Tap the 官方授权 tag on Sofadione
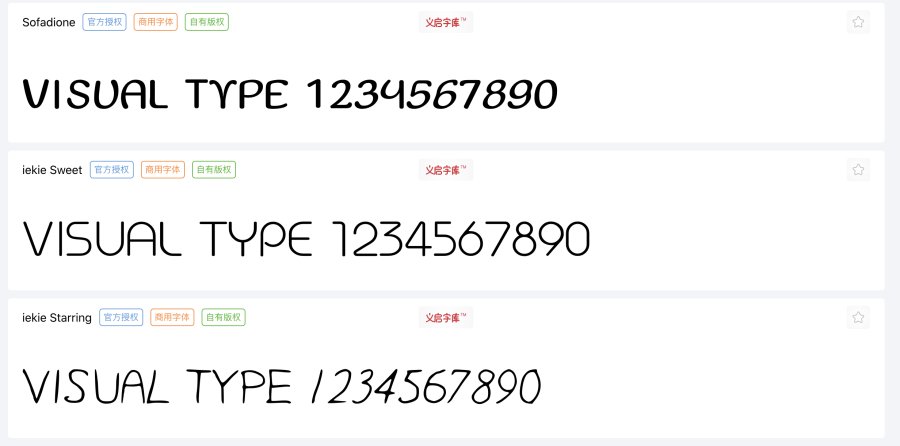Image resolution: width=900 pixels, height=446 pixels. tap(104, 22)
